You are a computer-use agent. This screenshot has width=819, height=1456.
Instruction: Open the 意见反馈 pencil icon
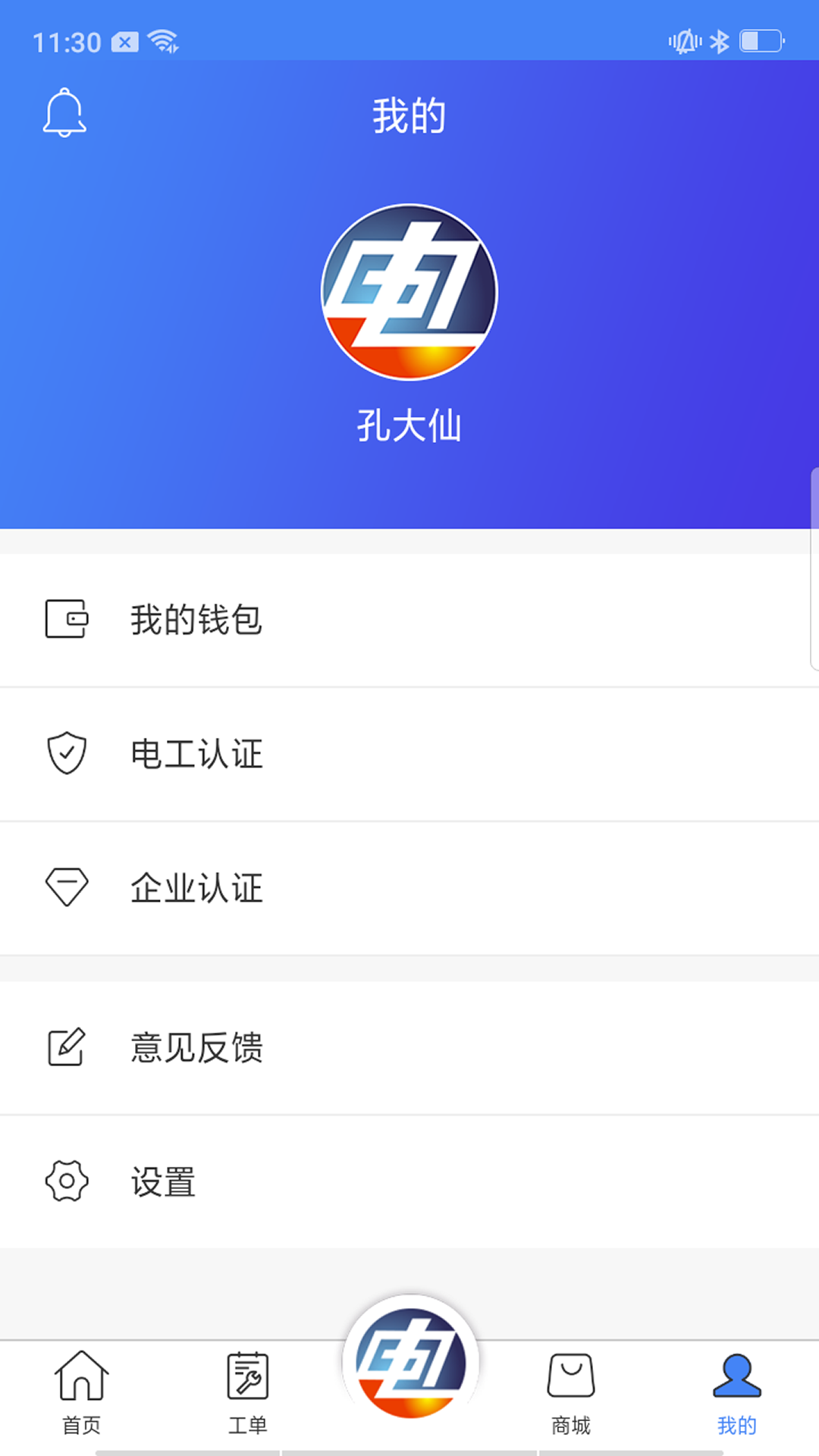point(67,1046)
